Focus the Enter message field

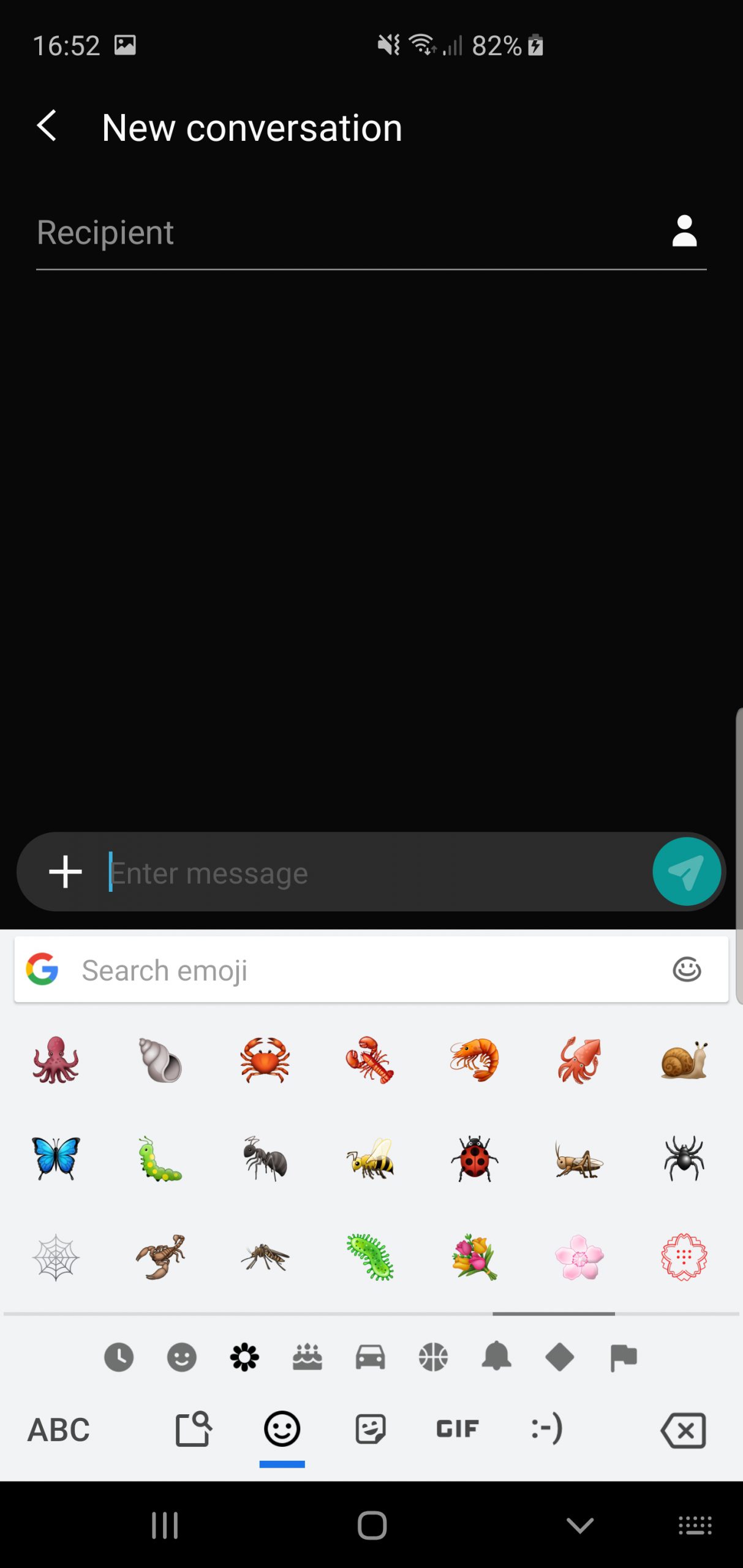[377, 873]
